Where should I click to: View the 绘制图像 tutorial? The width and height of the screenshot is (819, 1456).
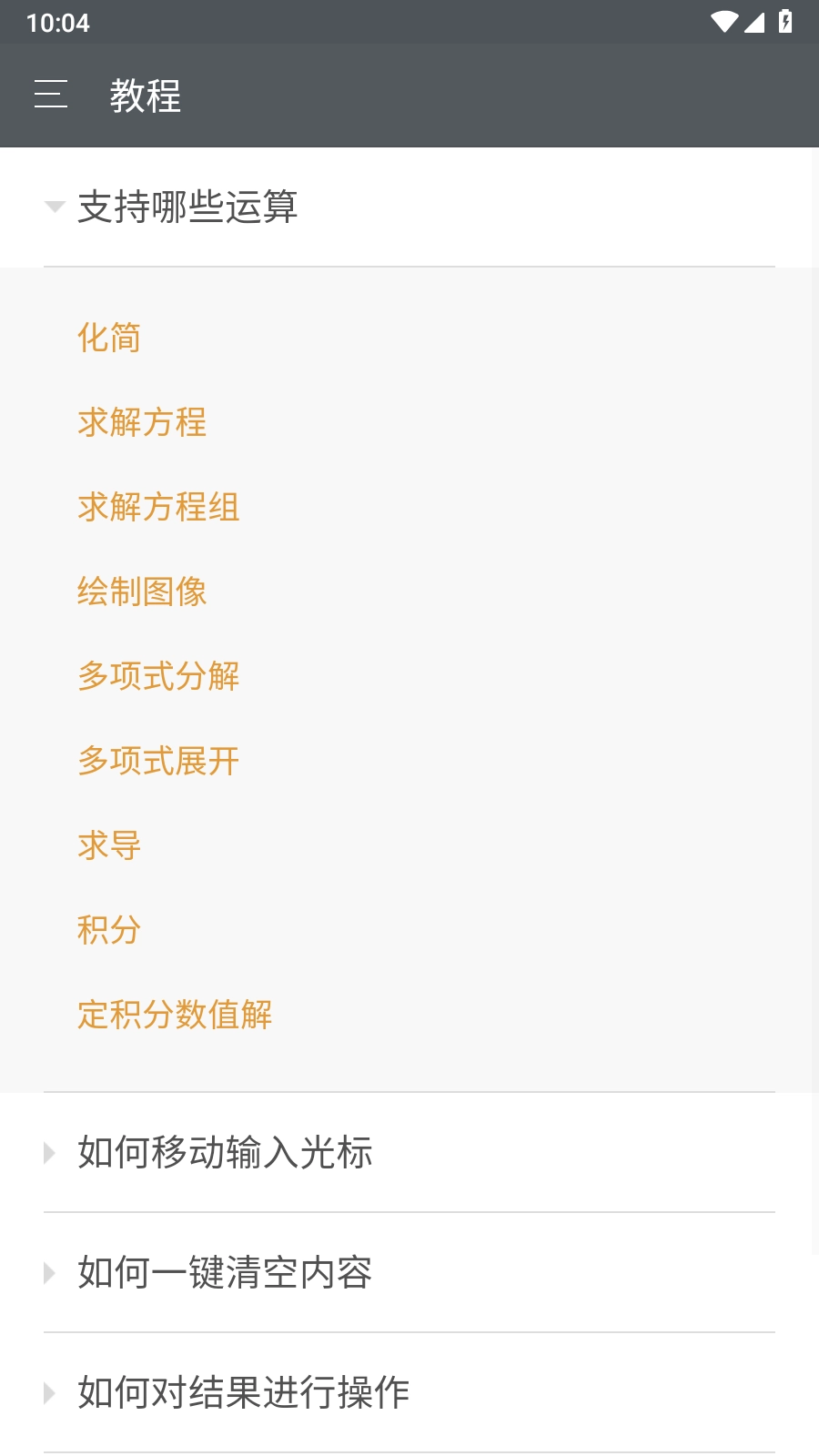(142, 591)
